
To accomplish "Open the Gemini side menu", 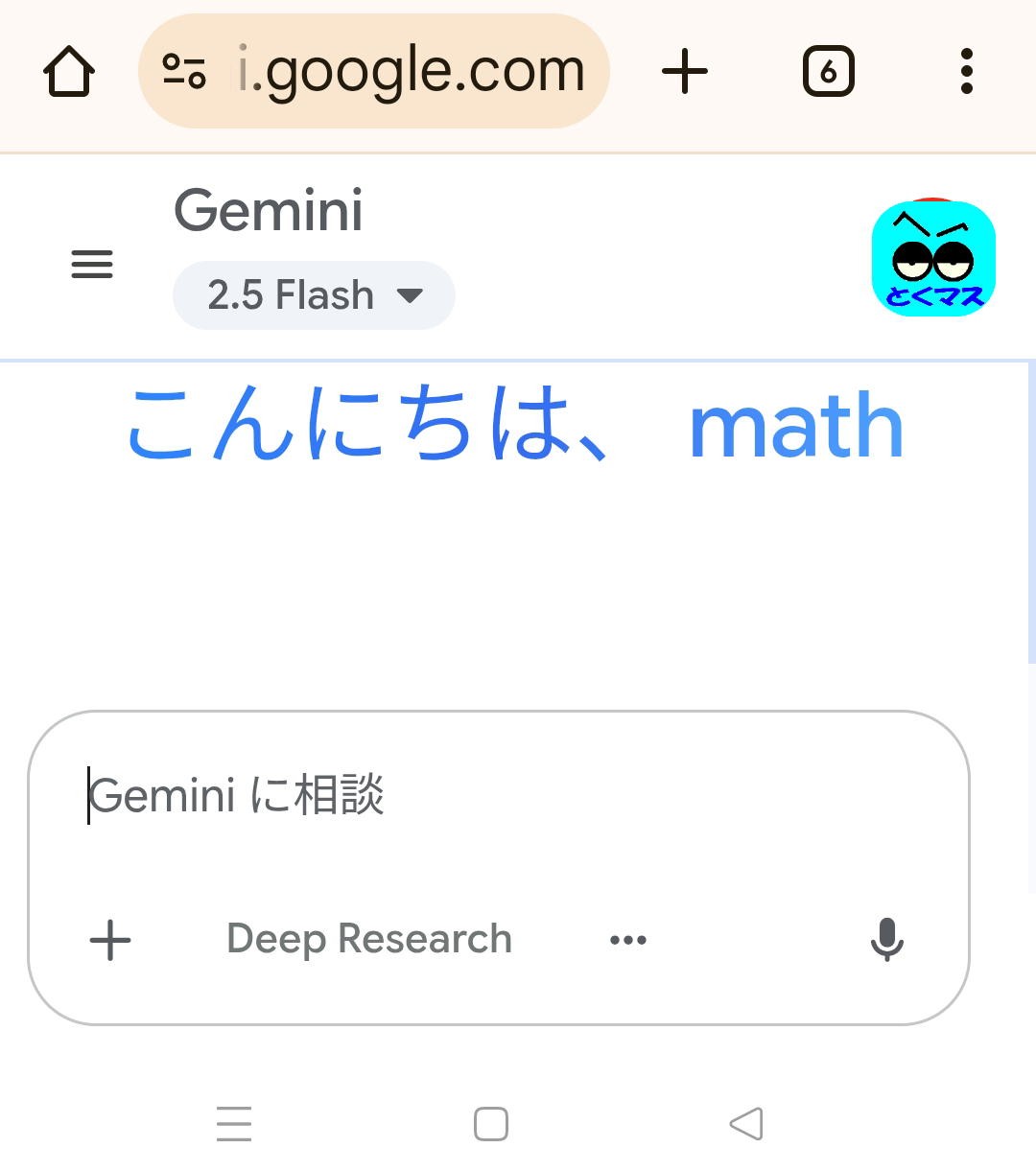I will click(x=92, y=264).
